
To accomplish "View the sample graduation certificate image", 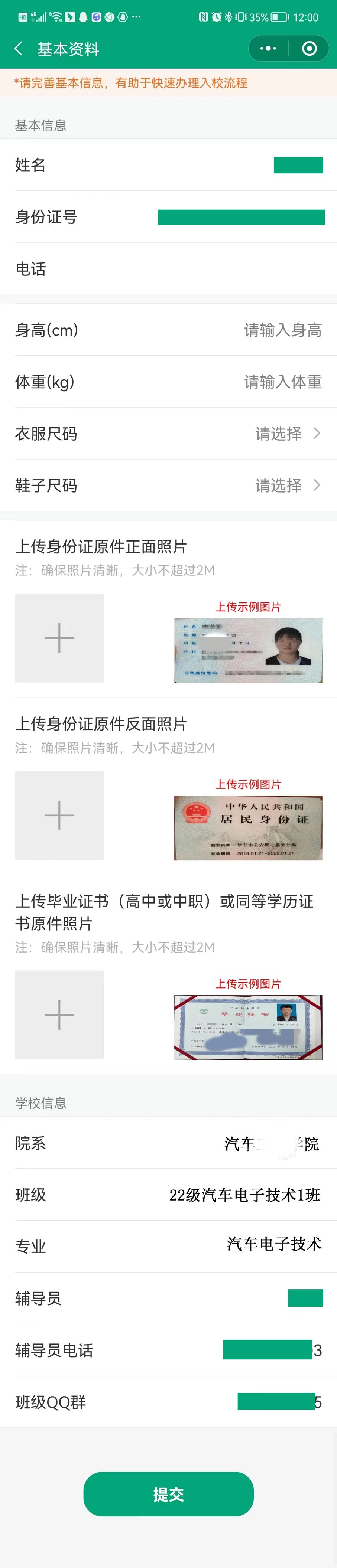I will (x=248, y=1027).
